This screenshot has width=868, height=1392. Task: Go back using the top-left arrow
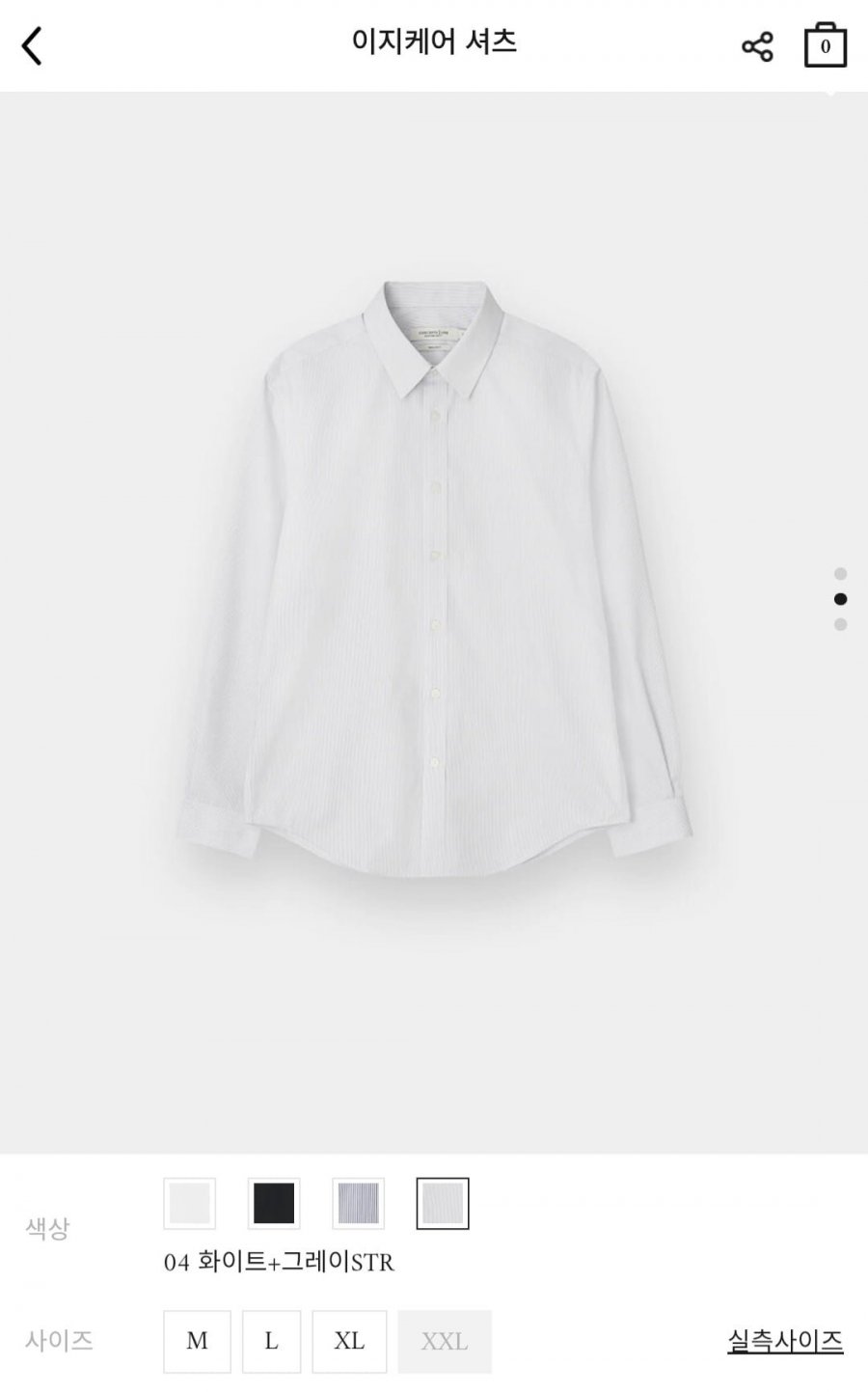32,45
